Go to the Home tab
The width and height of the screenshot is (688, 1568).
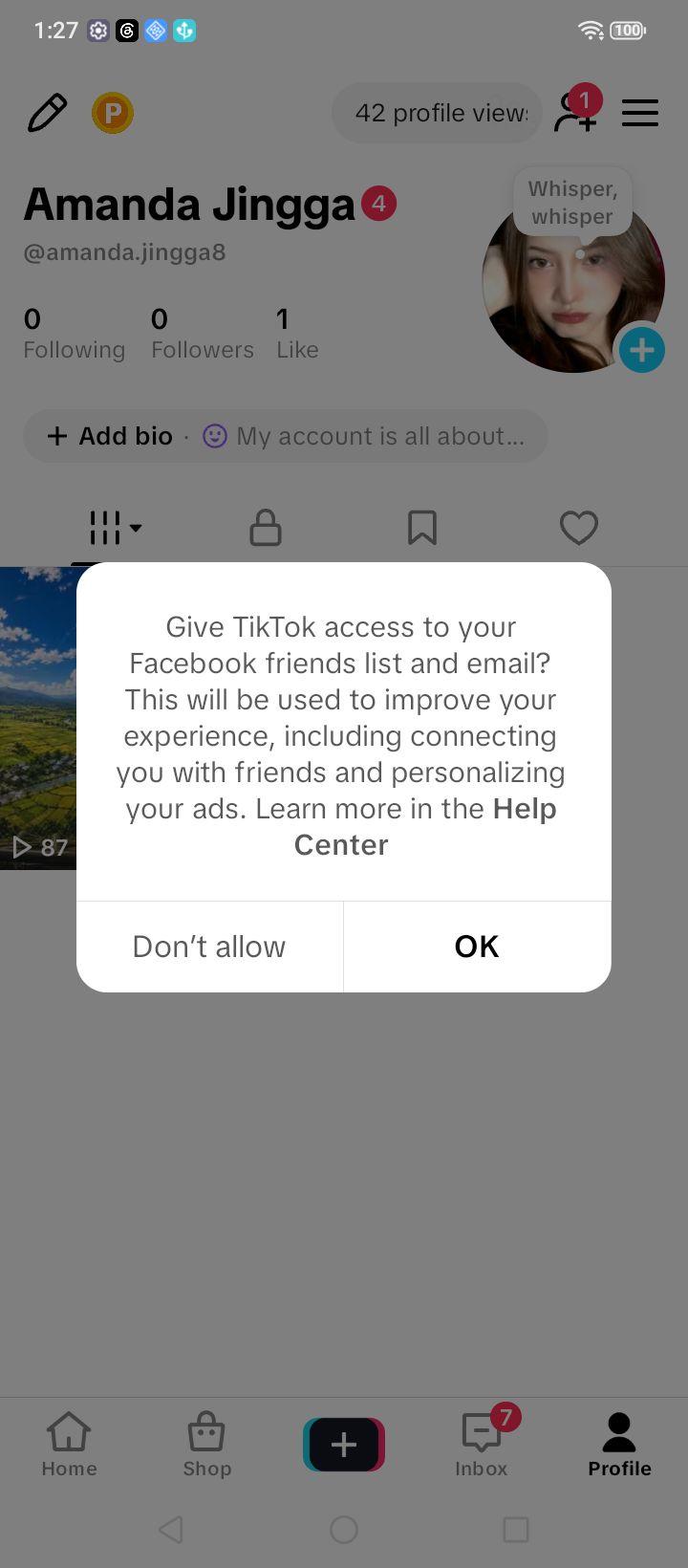(69, 1445)
